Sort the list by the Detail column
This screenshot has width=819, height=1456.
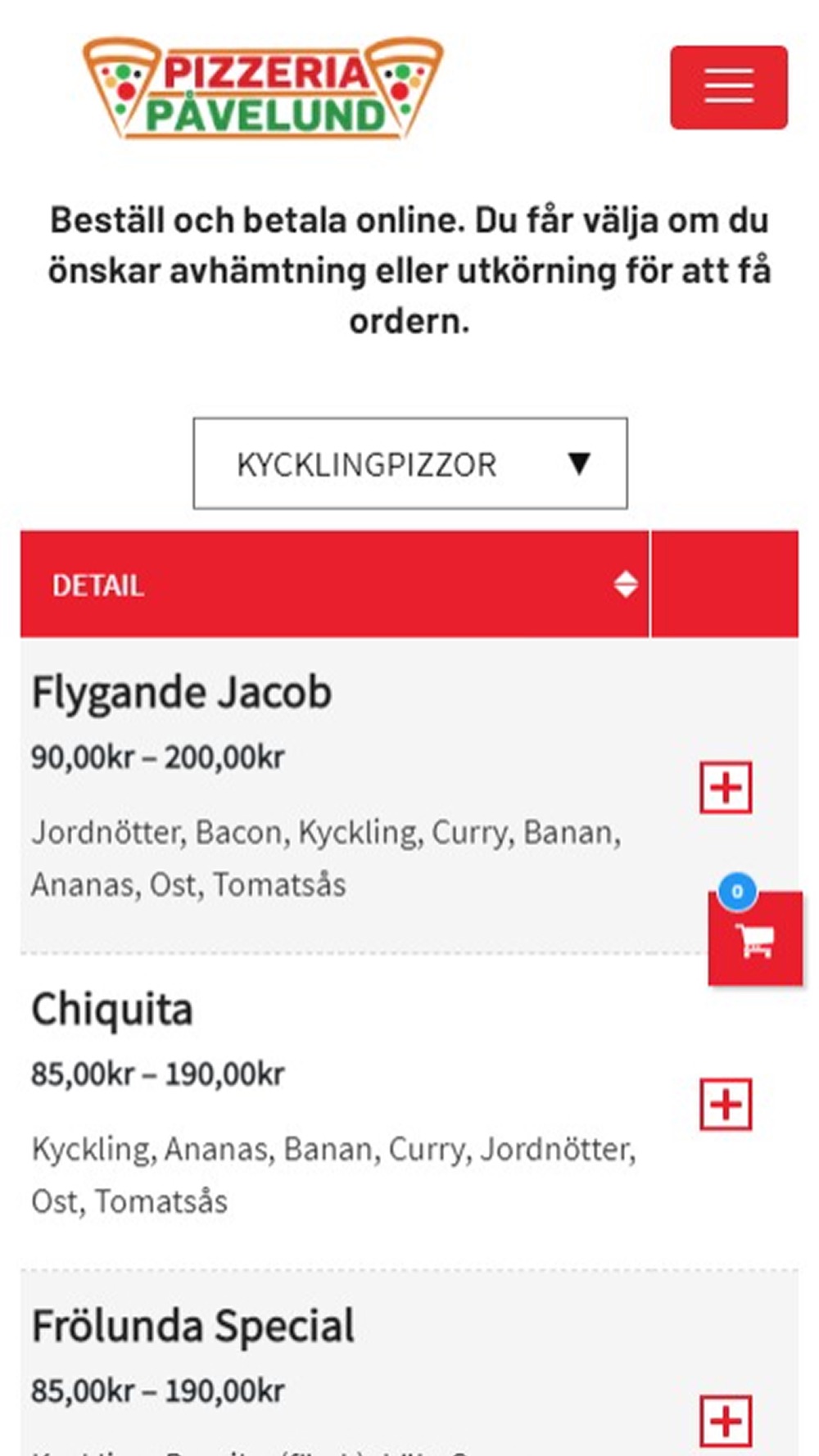335,585
